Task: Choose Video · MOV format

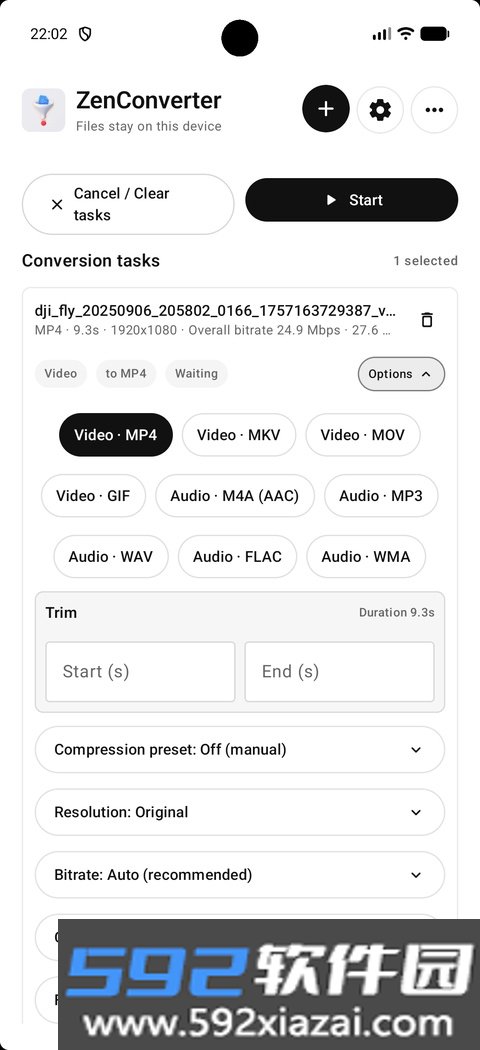Action: point(363,435)
